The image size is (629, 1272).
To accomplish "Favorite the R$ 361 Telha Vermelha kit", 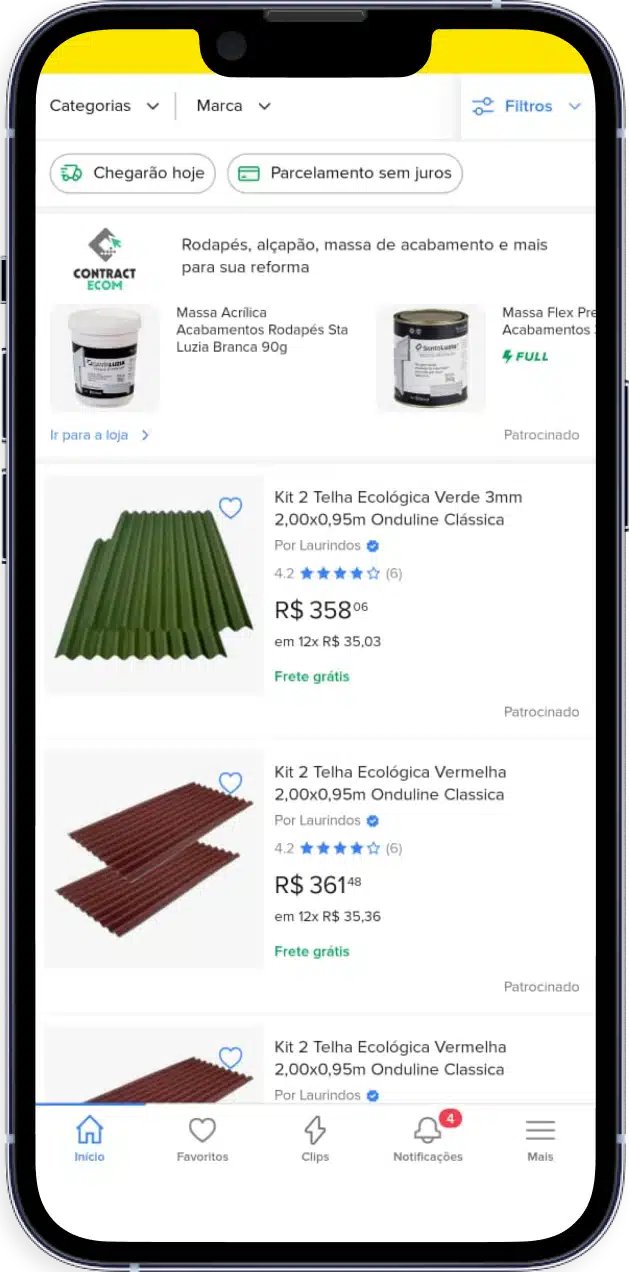I will pyautogui.click(x=230, y=783).
